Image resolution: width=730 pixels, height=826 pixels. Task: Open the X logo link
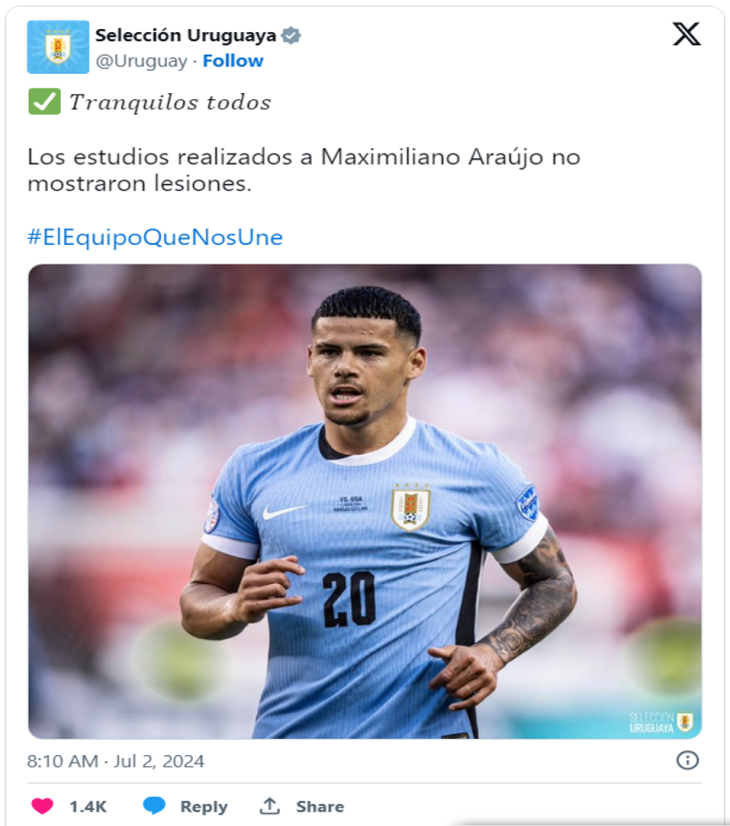coord(686,34)
